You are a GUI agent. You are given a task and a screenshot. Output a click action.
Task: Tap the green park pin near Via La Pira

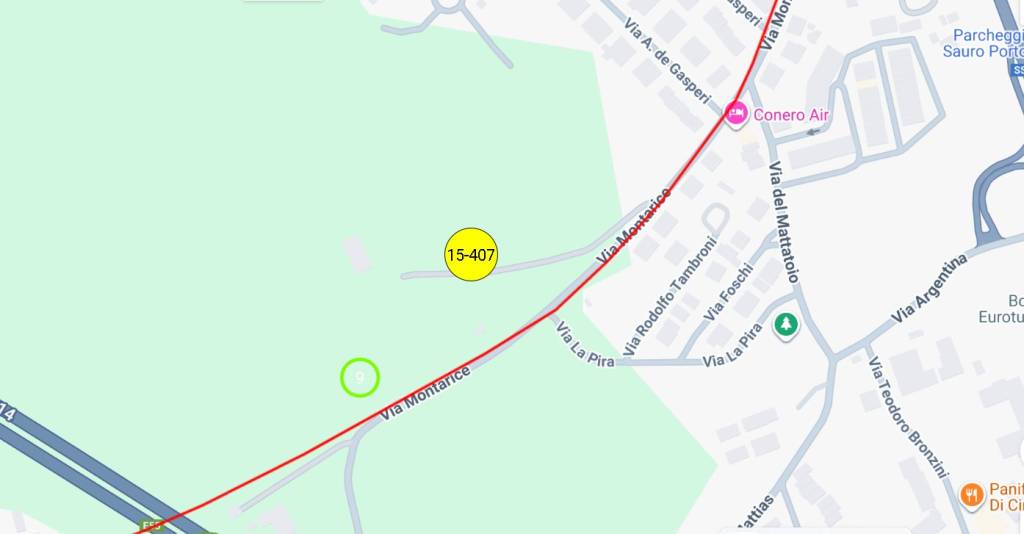pos(787,325)
